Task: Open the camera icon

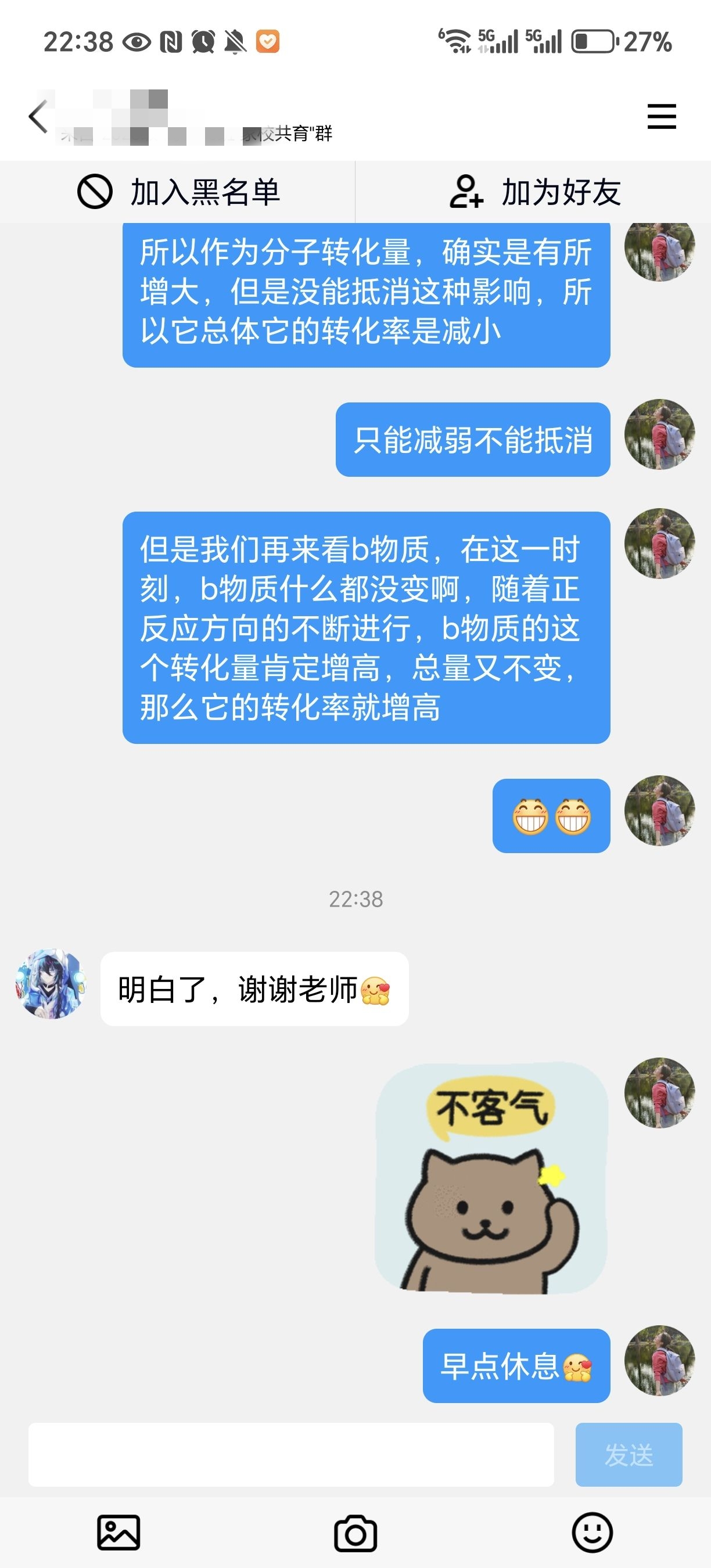Action: [x=355, y=1533]
